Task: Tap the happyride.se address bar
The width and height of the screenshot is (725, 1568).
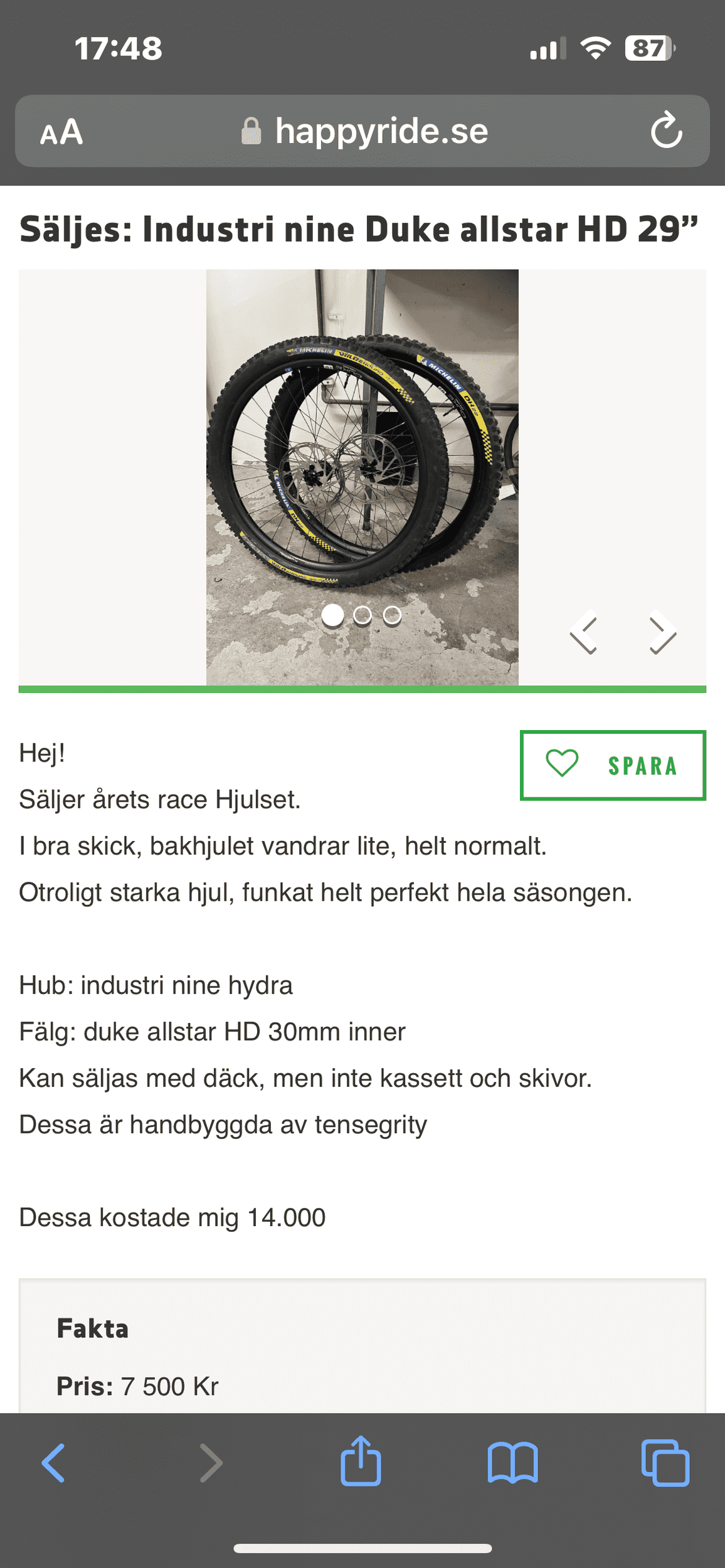Action: tap(364, 131)
